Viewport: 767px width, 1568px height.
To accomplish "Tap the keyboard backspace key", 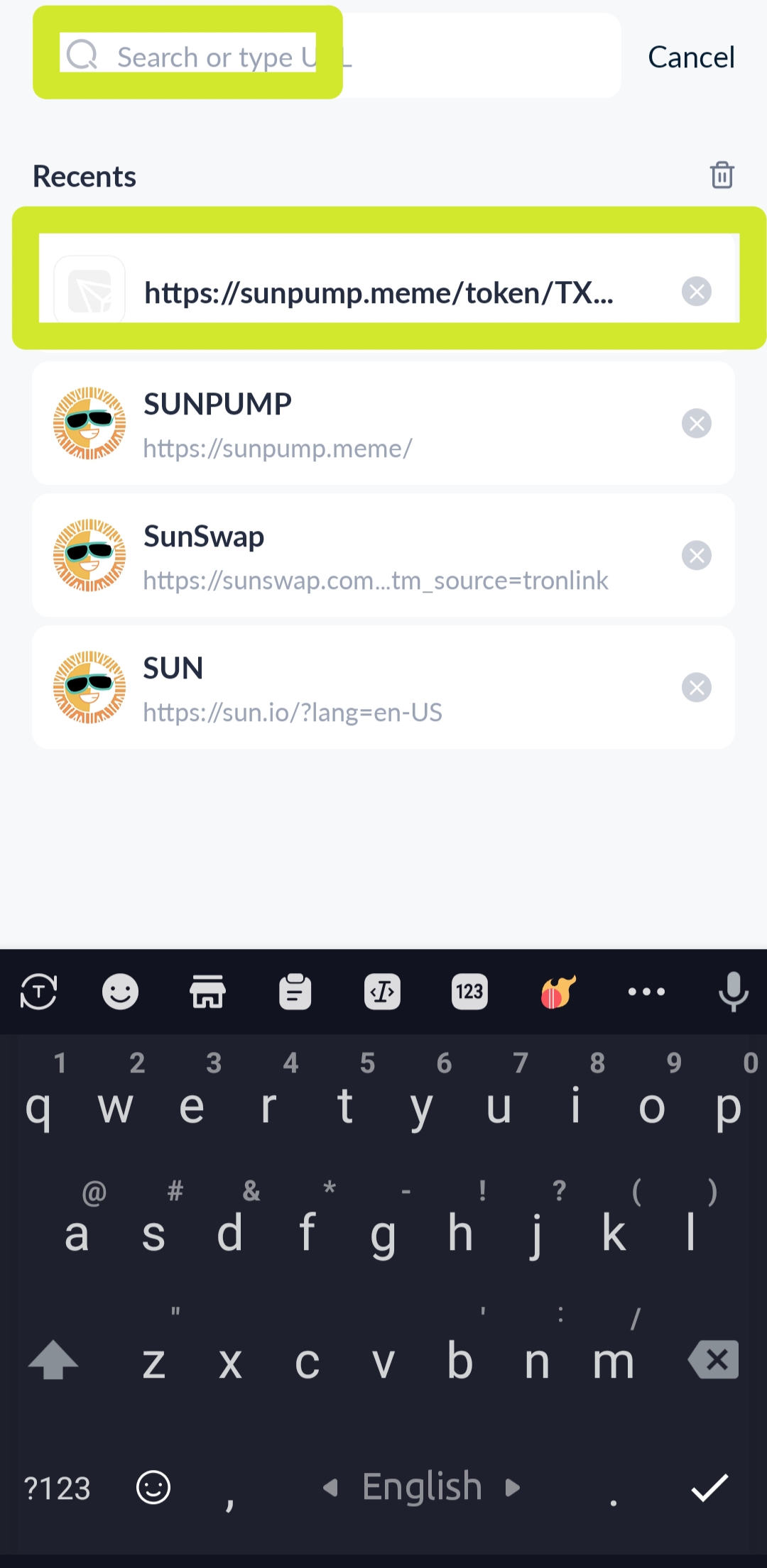I will (x=714, y=1360).
